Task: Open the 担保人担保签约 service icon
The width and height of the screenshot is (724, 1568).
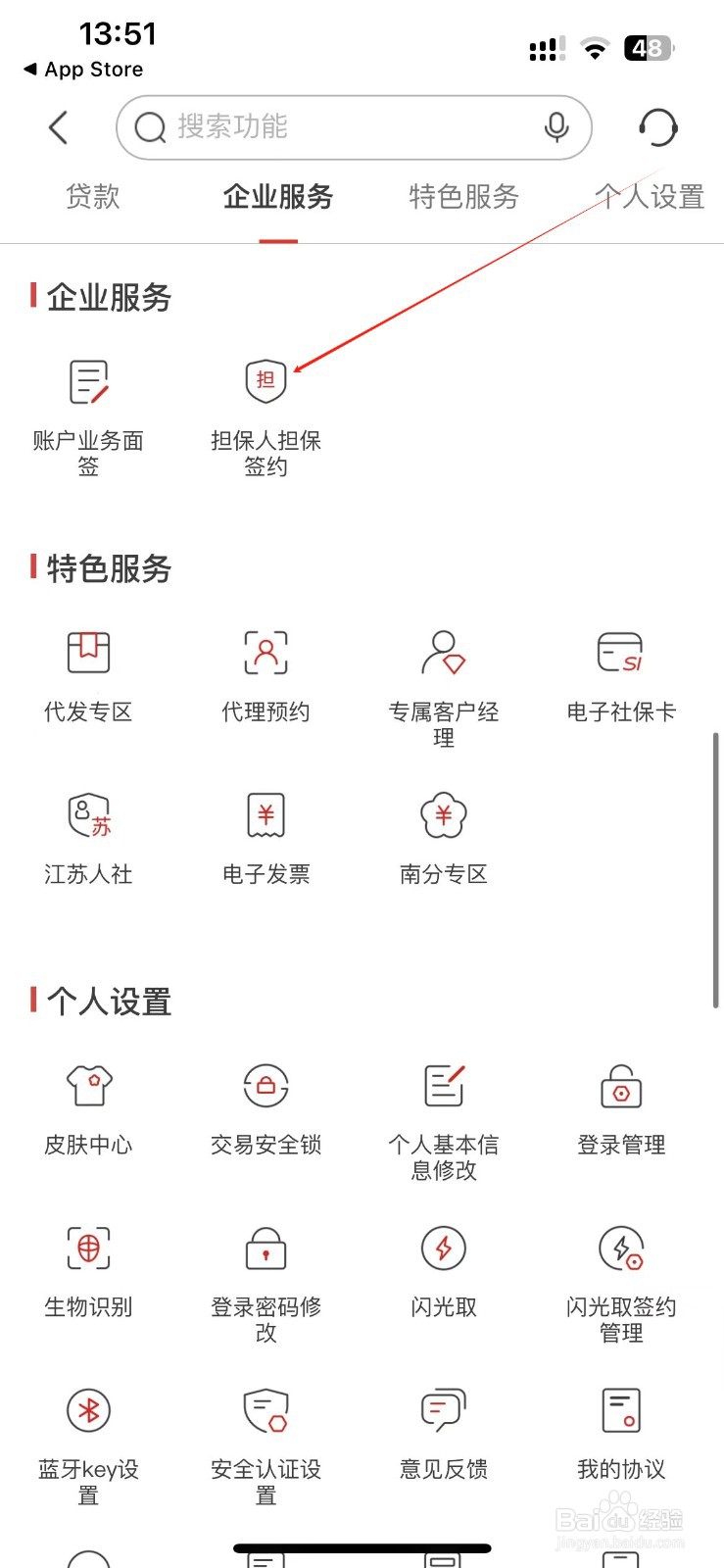Action: 265,382
